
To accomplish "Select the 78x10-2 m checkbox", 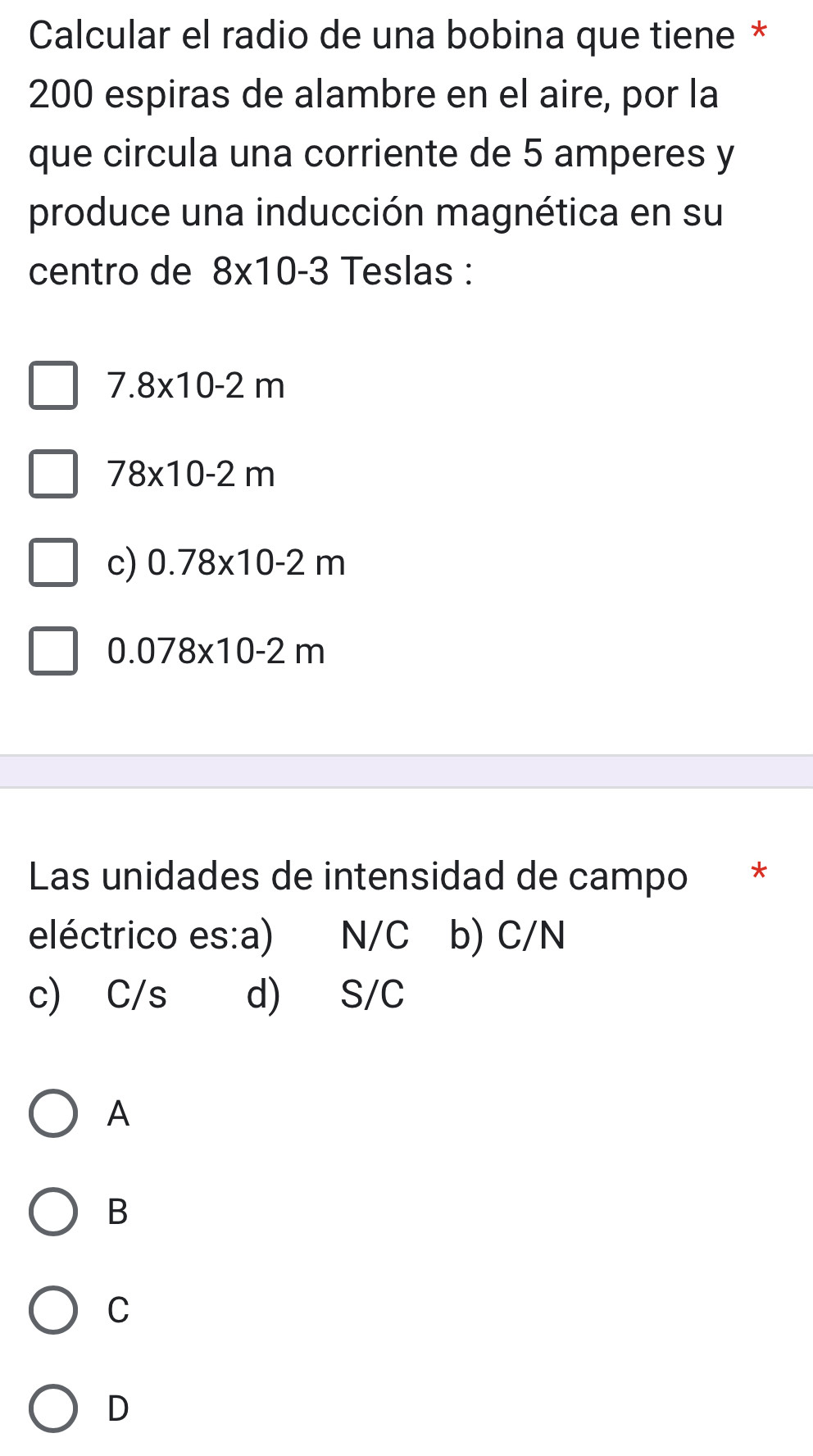I will coord(53,474).
